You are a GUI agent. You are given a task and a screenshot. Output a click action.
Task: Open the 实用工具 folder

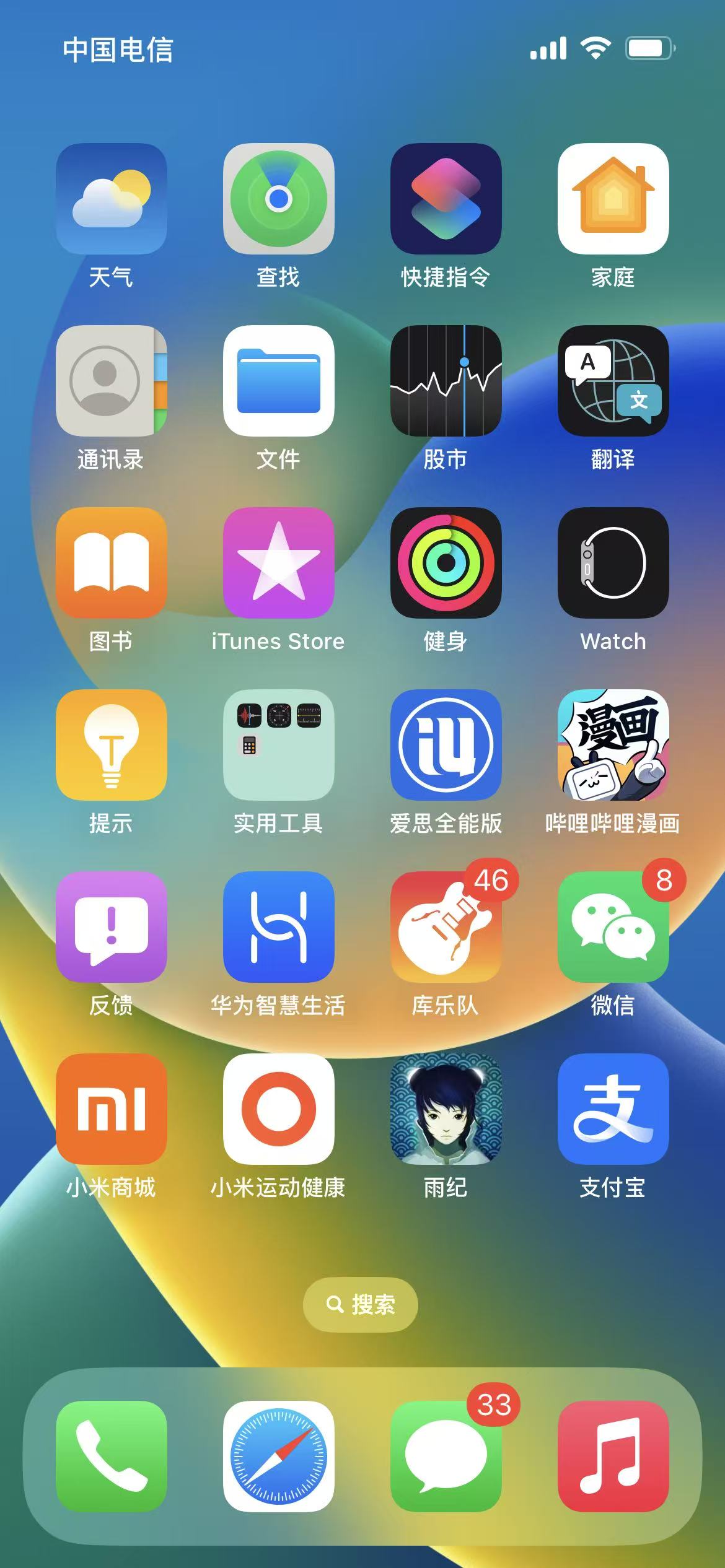pos(279,745)
